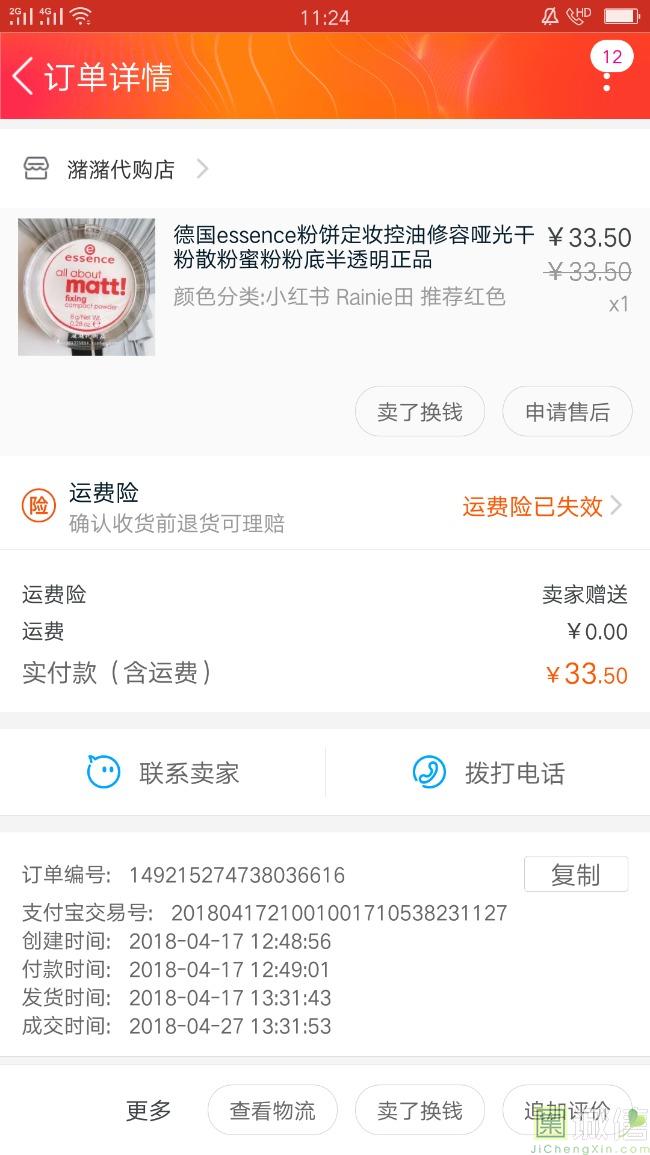Call the seller with 拨打电话
The height and width of the screenshot is (1155, 650).
488,772
